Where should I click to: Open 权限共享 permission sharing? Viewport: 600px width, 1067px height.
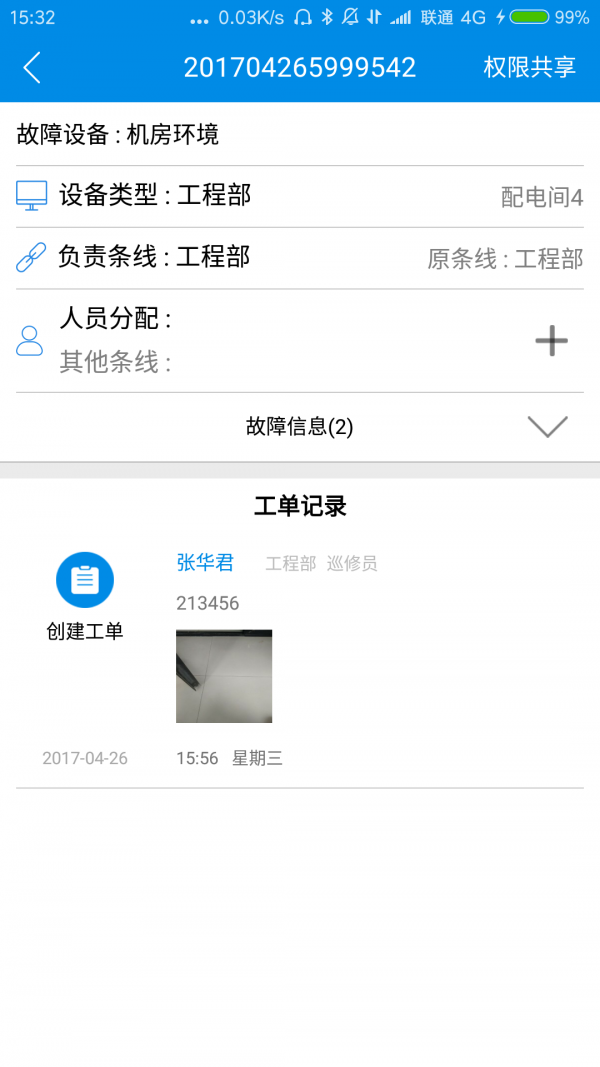pyautogui.click(x=529, y=67)
